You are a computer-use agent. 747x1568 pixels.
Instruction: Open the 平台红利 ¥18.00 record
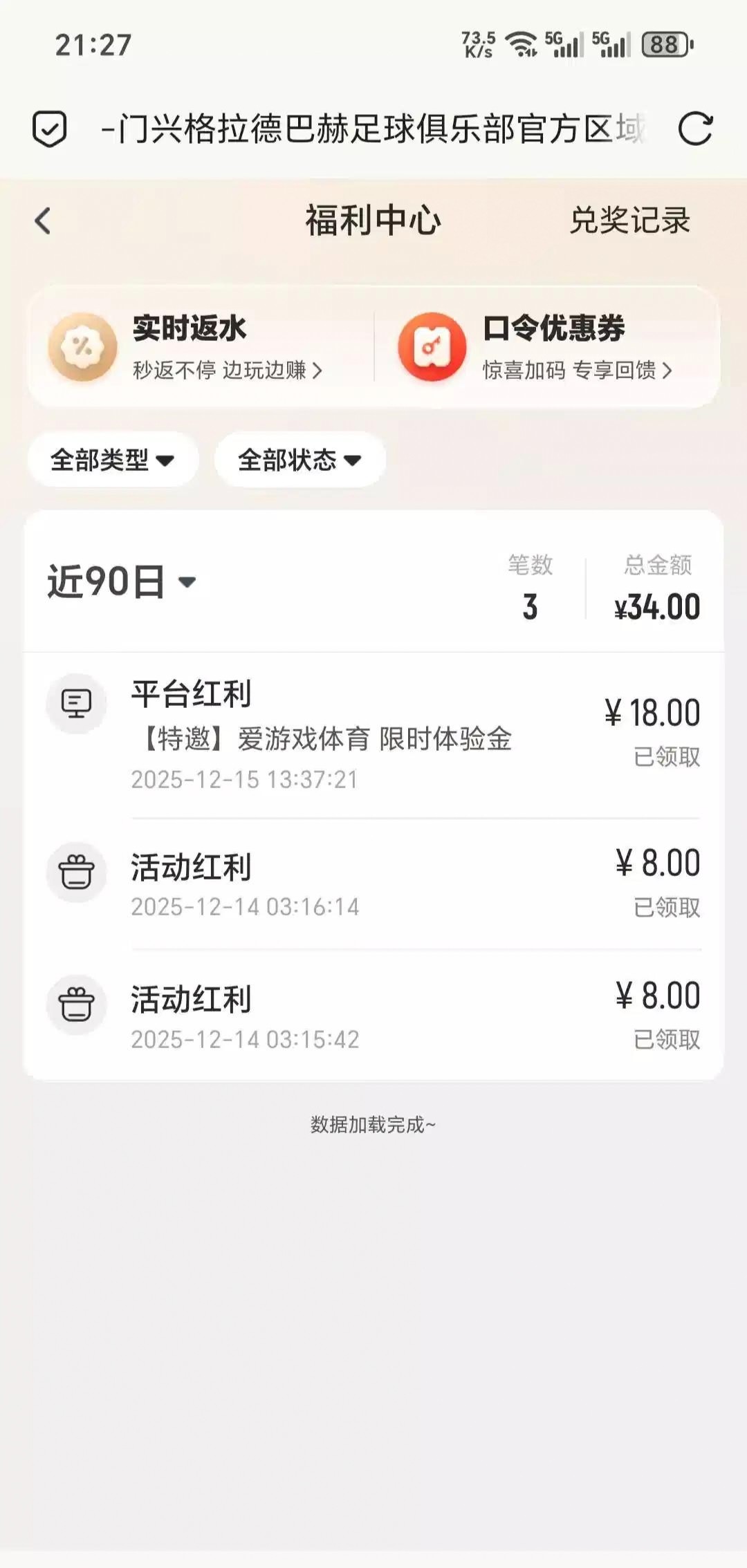click(x=373, y=735)
